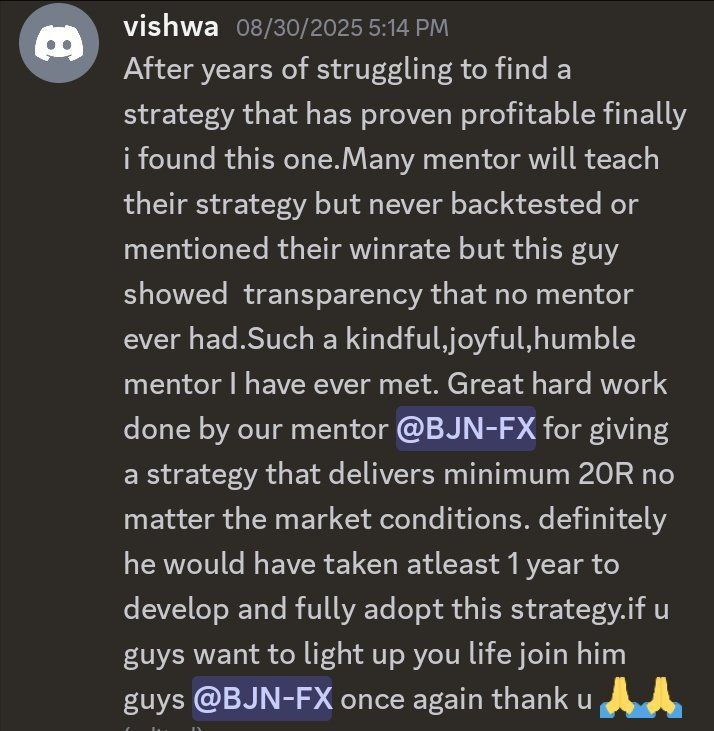Open @BJN-FX mention before 'once again thank u'
The width and height of the screenshot is (714, 731).
coord(262,699)
